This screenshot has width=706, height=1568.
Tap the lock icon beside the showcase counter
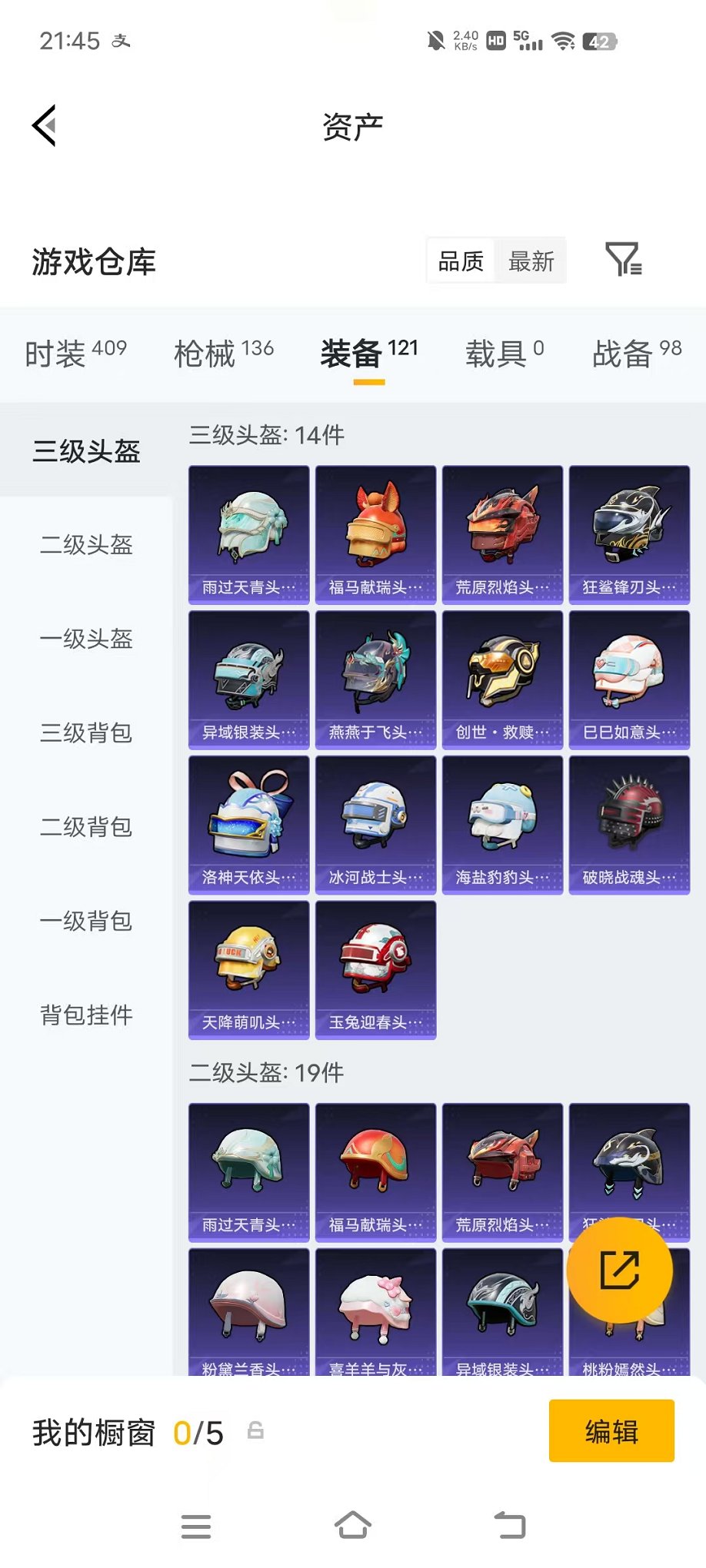coord(254,1431)
